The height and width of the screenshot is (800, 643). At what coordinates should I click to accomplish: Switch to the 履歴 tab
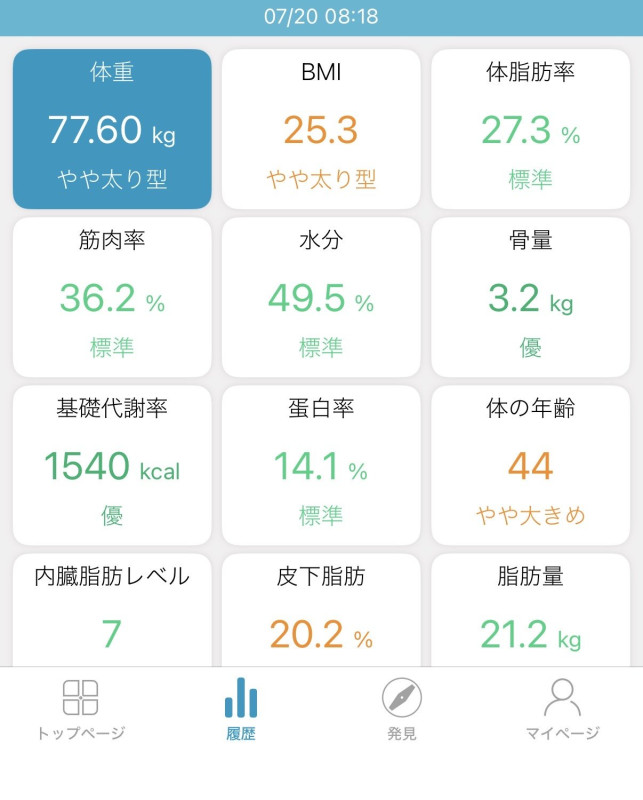pyautogui.click(x=241, y=709)
